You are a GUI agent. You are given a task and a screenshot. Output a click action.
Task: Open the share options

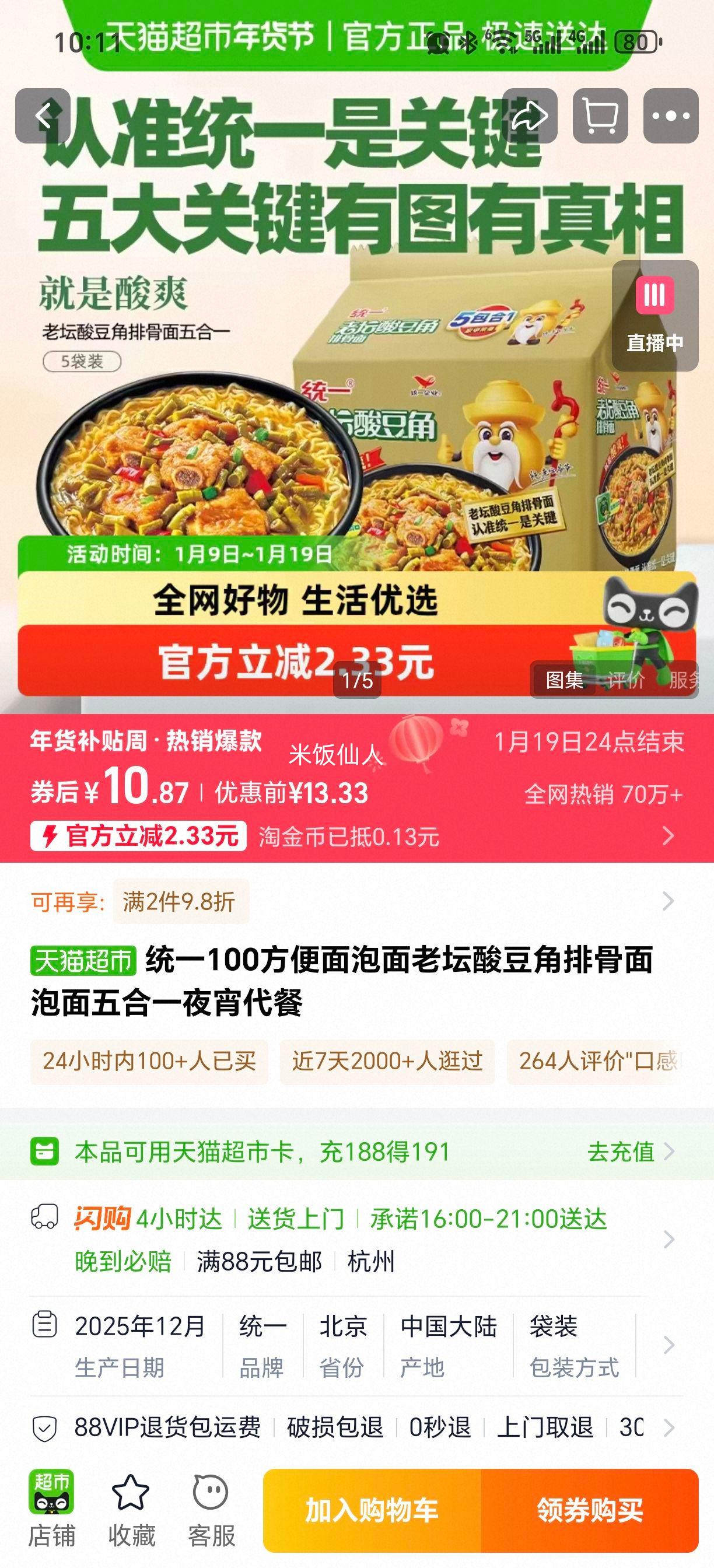(530, 116)
